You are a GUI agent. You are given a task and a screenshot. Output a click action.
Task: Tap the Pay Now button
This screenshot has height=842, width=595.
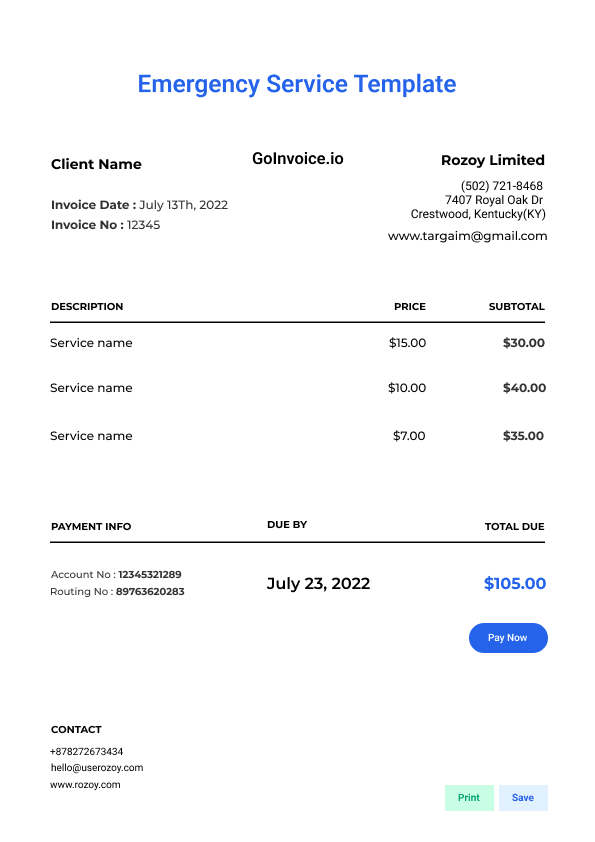(x=508, y=638)
